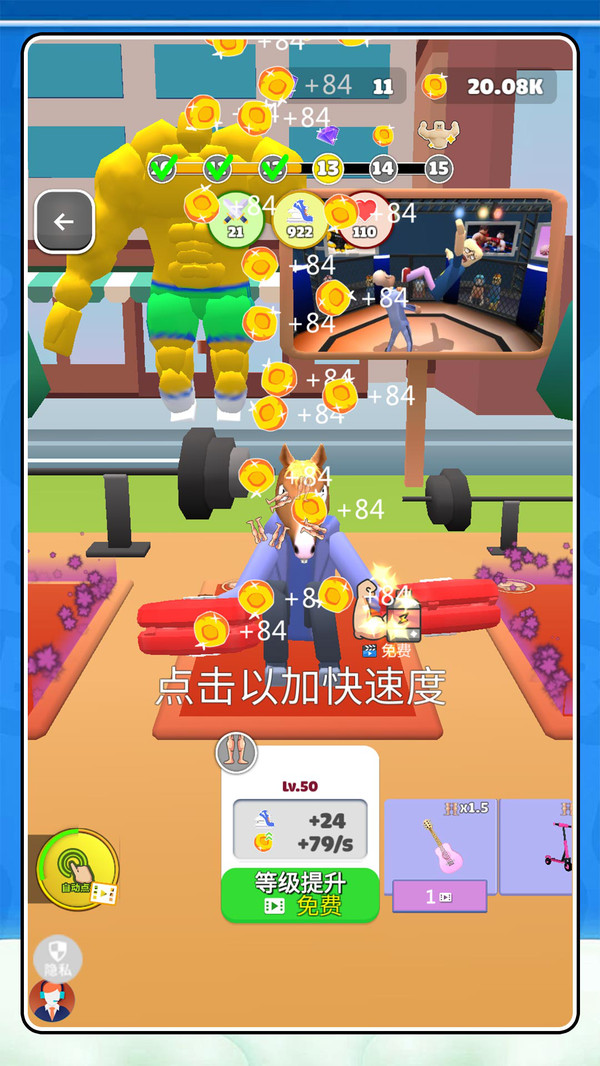Go back with the arrow button
The height and width of the screenshot is (1066, 600).
pyautogui.click(x=65, y=222)
